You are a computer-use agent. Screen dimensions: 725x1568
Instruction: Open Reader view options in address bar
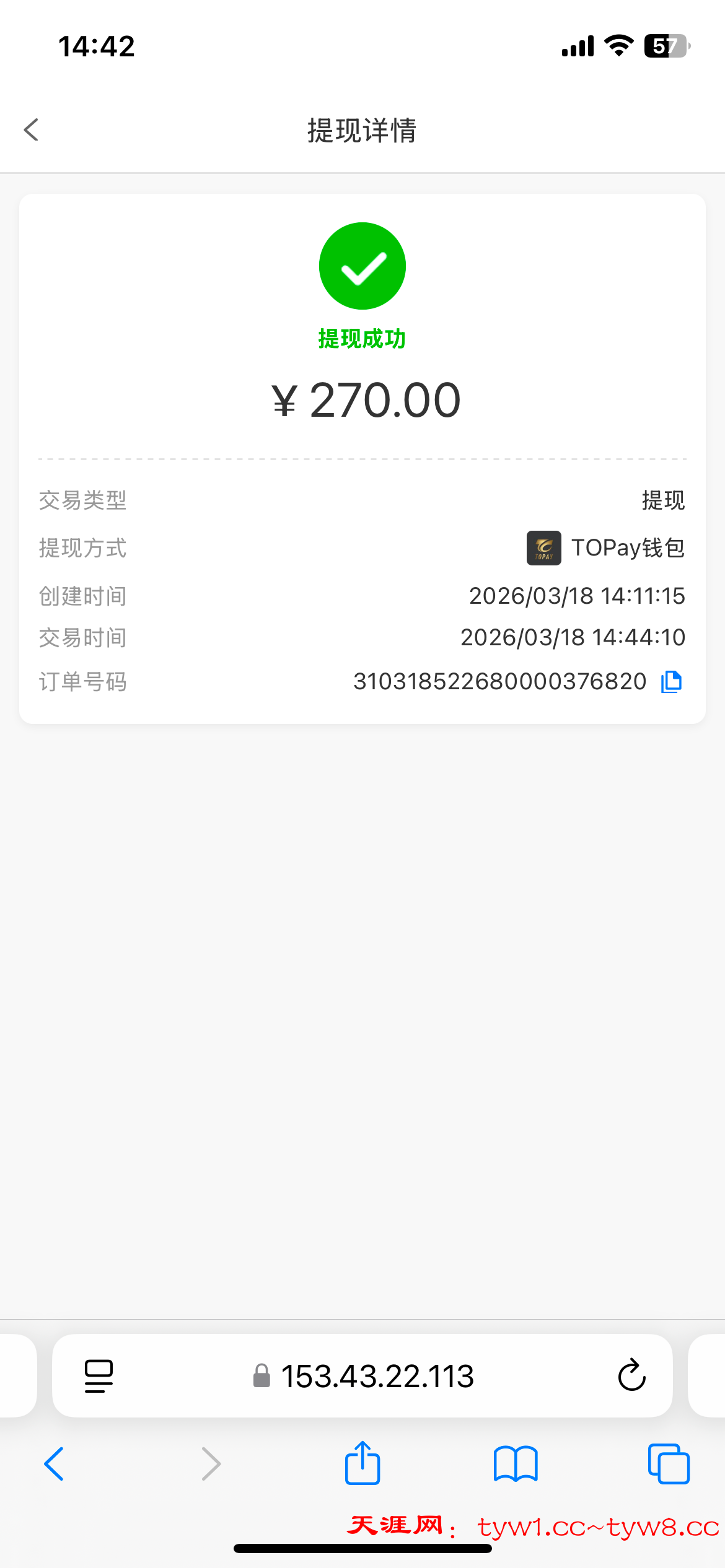click(98, 1376)
